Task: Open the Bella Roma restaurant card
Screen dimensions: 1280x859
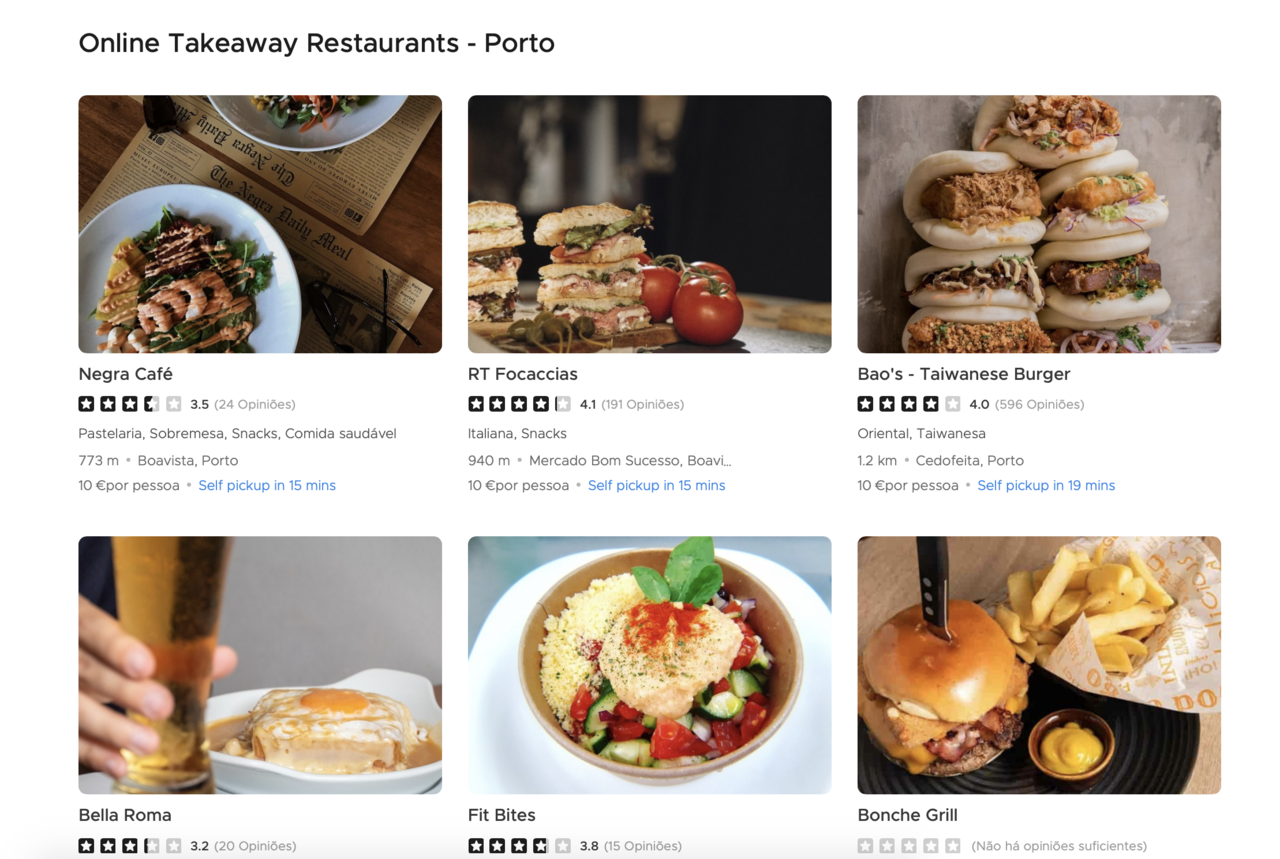Action: click(x=260, y=665)
